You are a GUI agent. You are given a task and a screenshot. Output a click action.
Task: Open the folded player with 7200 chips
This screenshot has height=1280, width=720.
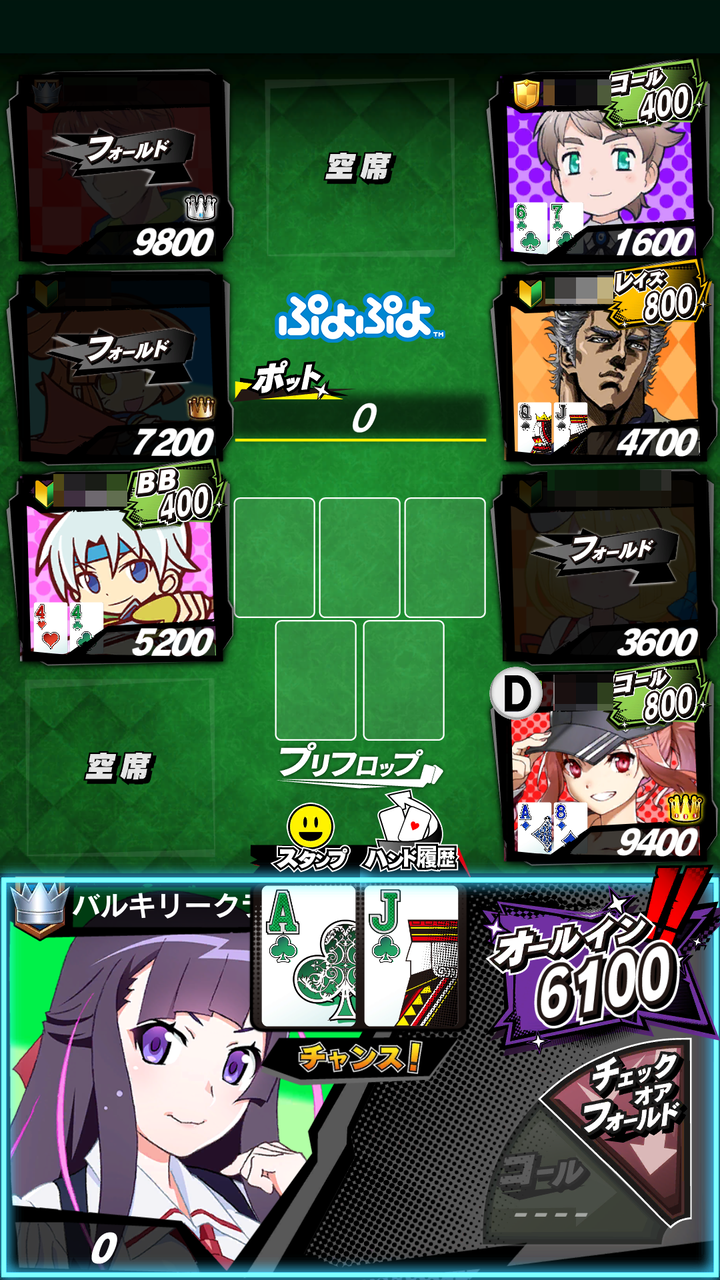click(117, 366)
